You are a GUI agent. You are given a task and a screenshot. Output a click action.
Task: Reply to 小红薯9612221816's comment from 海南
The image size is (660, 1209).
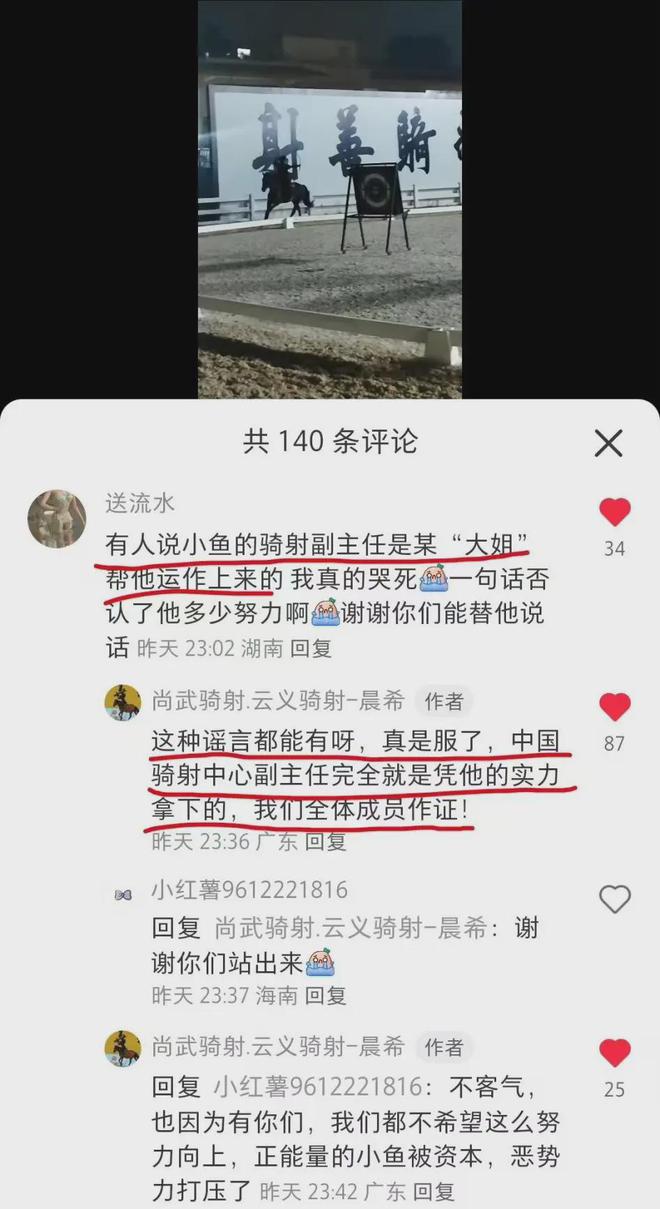[326, 995]
